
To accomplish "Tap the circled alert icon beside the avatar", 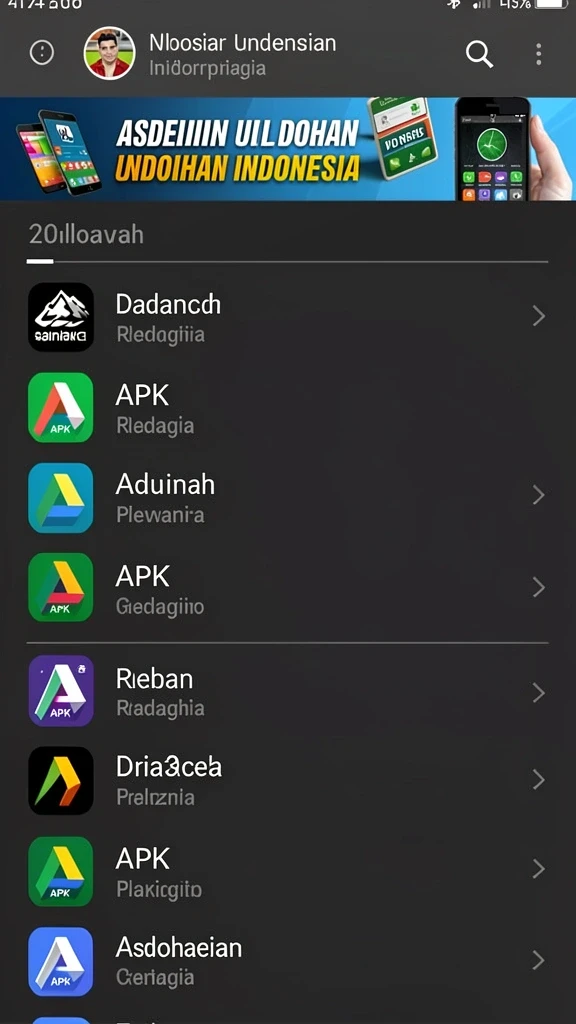I will click(42, 53).
